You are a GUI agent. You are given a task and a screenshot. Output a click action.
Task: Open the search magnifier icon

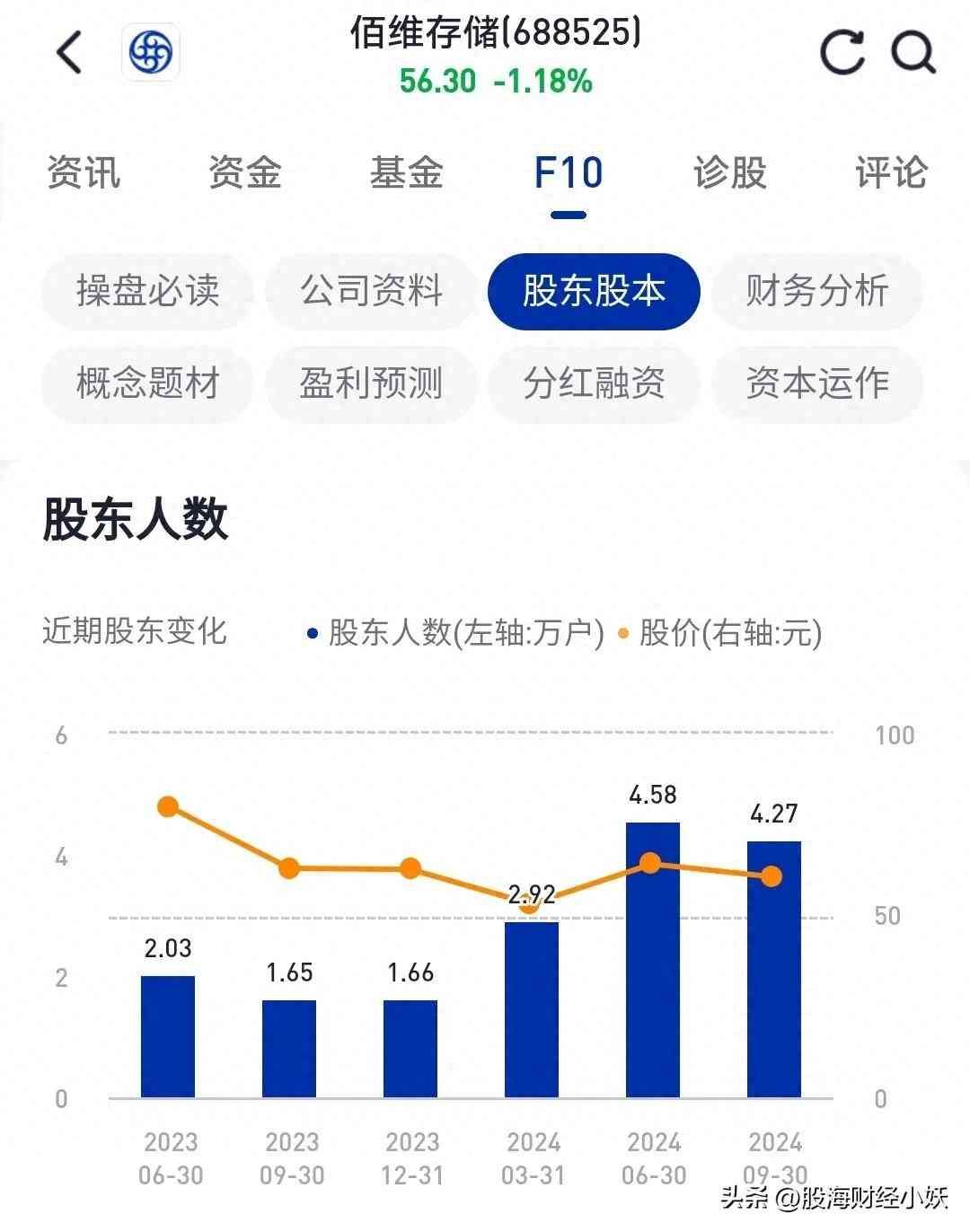click(x=913, y=52)
